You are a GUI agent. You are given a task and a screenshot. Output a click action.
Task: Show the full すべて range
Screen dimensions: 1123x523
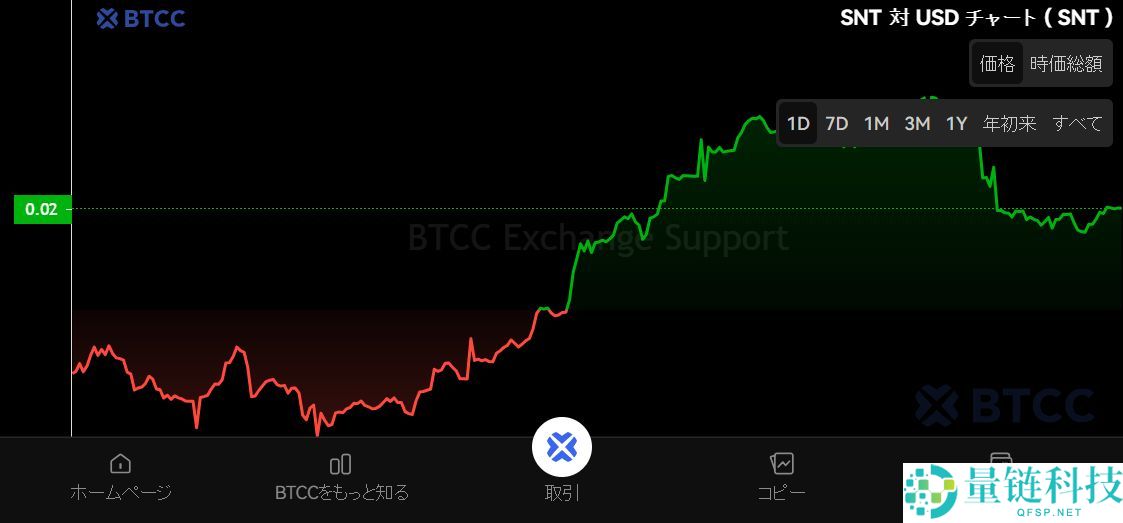[x=1077, y=124]
